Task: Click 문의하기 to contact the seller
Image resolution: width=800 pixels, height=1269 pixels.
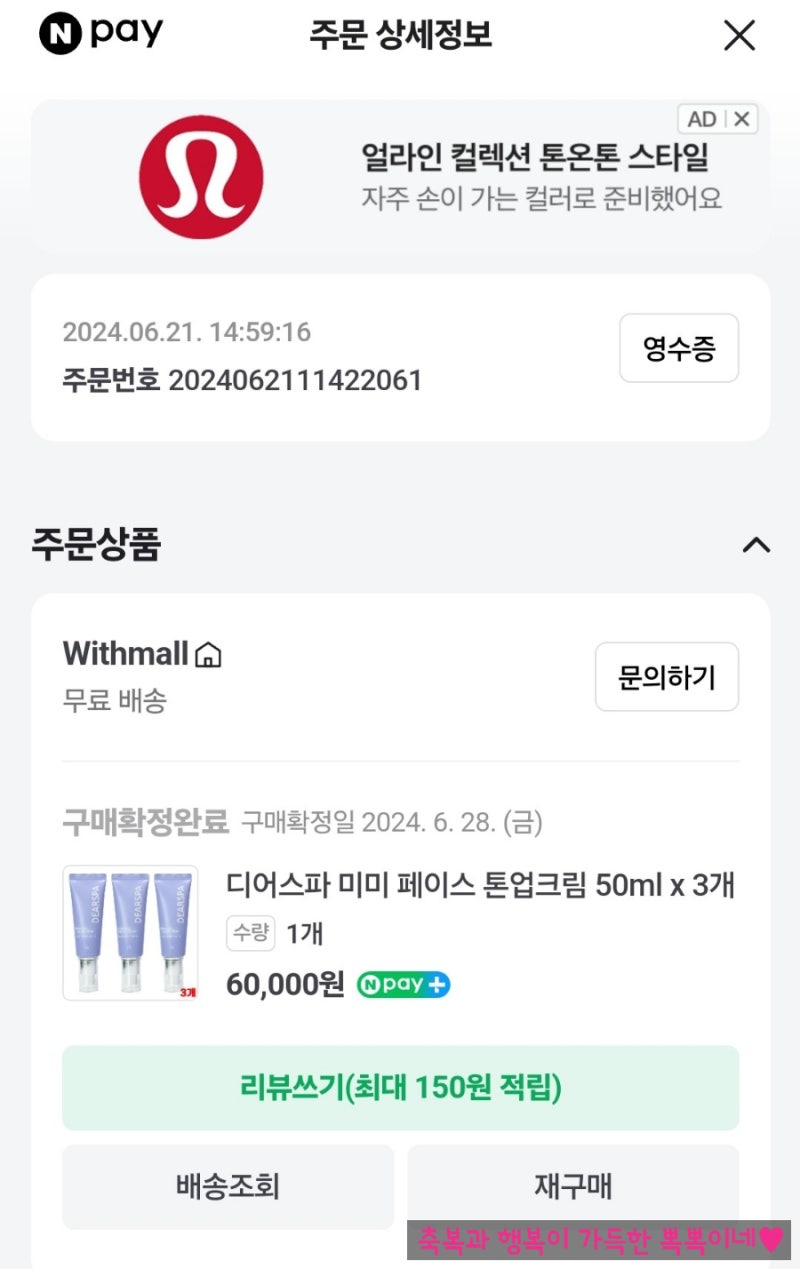Action: click(x=666, y=677)
